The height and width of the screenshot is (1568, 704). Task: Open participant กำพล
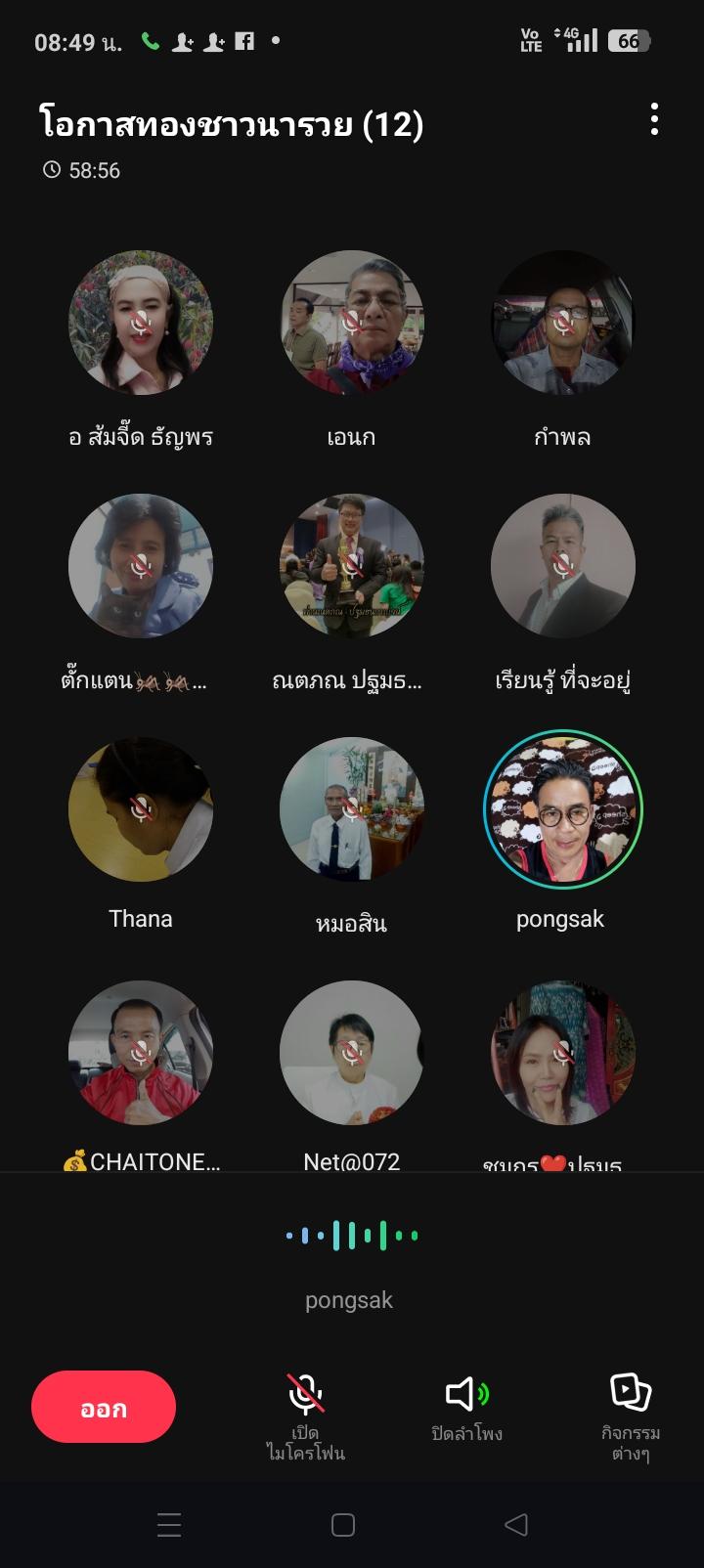coord(562,323)
